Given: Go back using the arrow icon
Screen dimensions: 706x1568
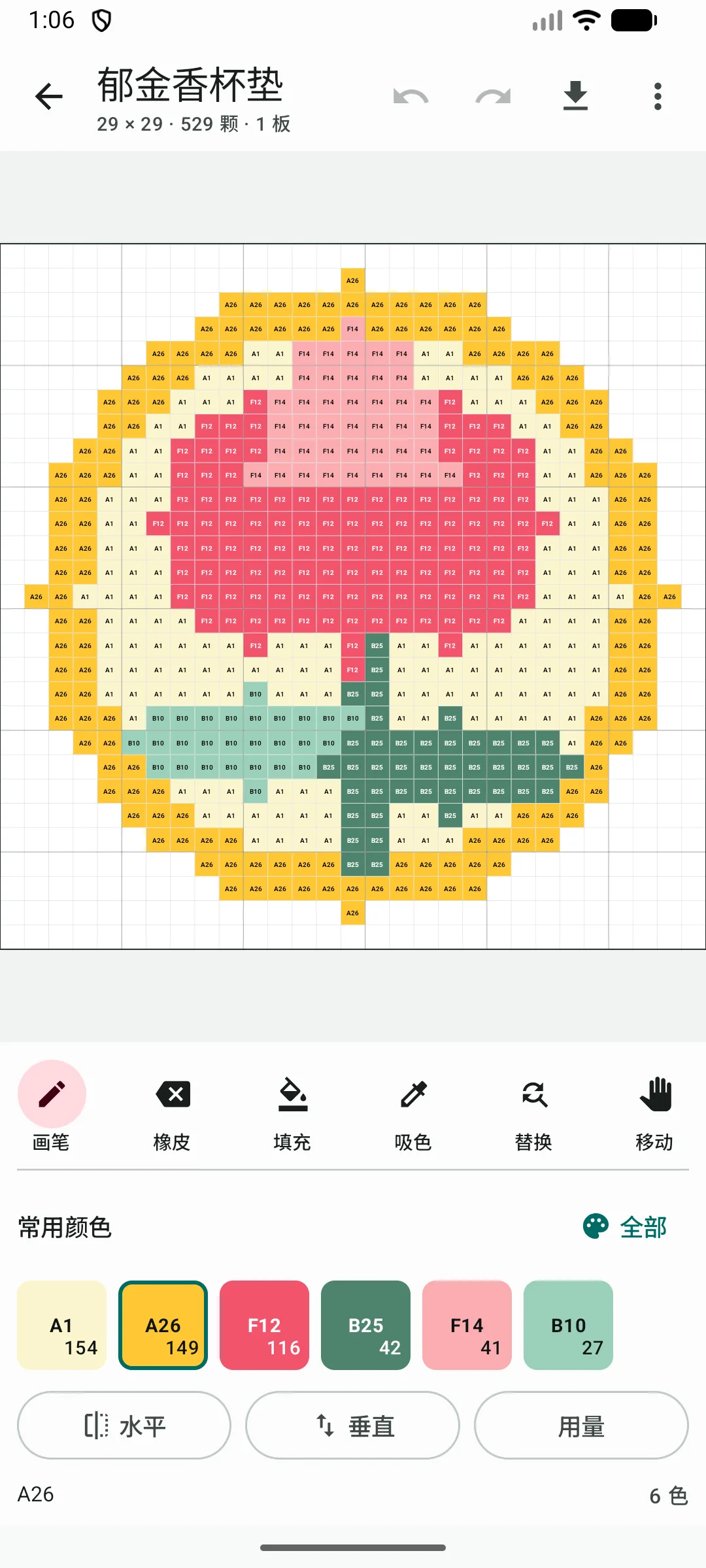Looking at the screenshot, I should click(49, 97).
